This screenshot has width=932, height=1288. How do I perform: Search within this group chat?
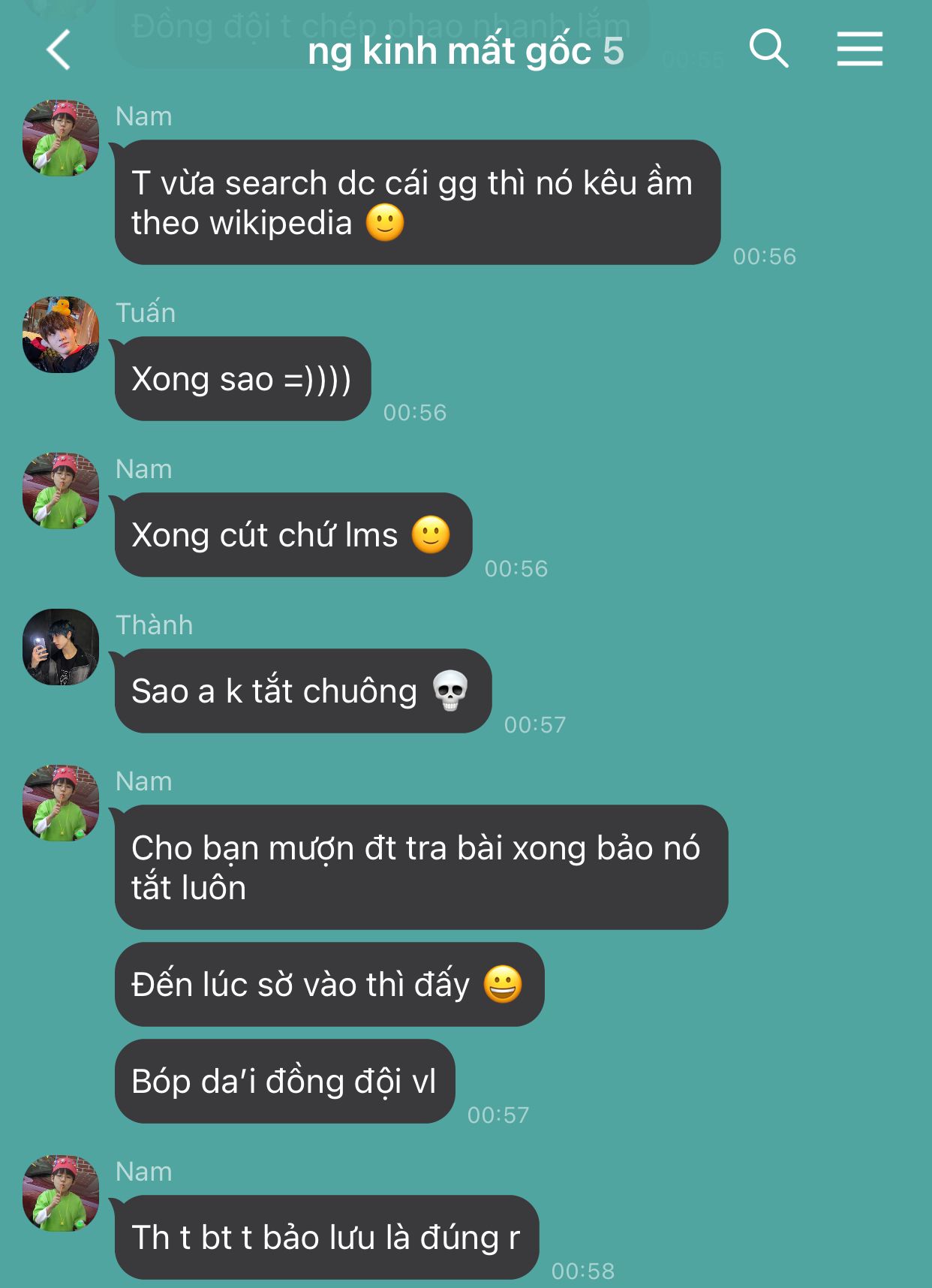768,50
